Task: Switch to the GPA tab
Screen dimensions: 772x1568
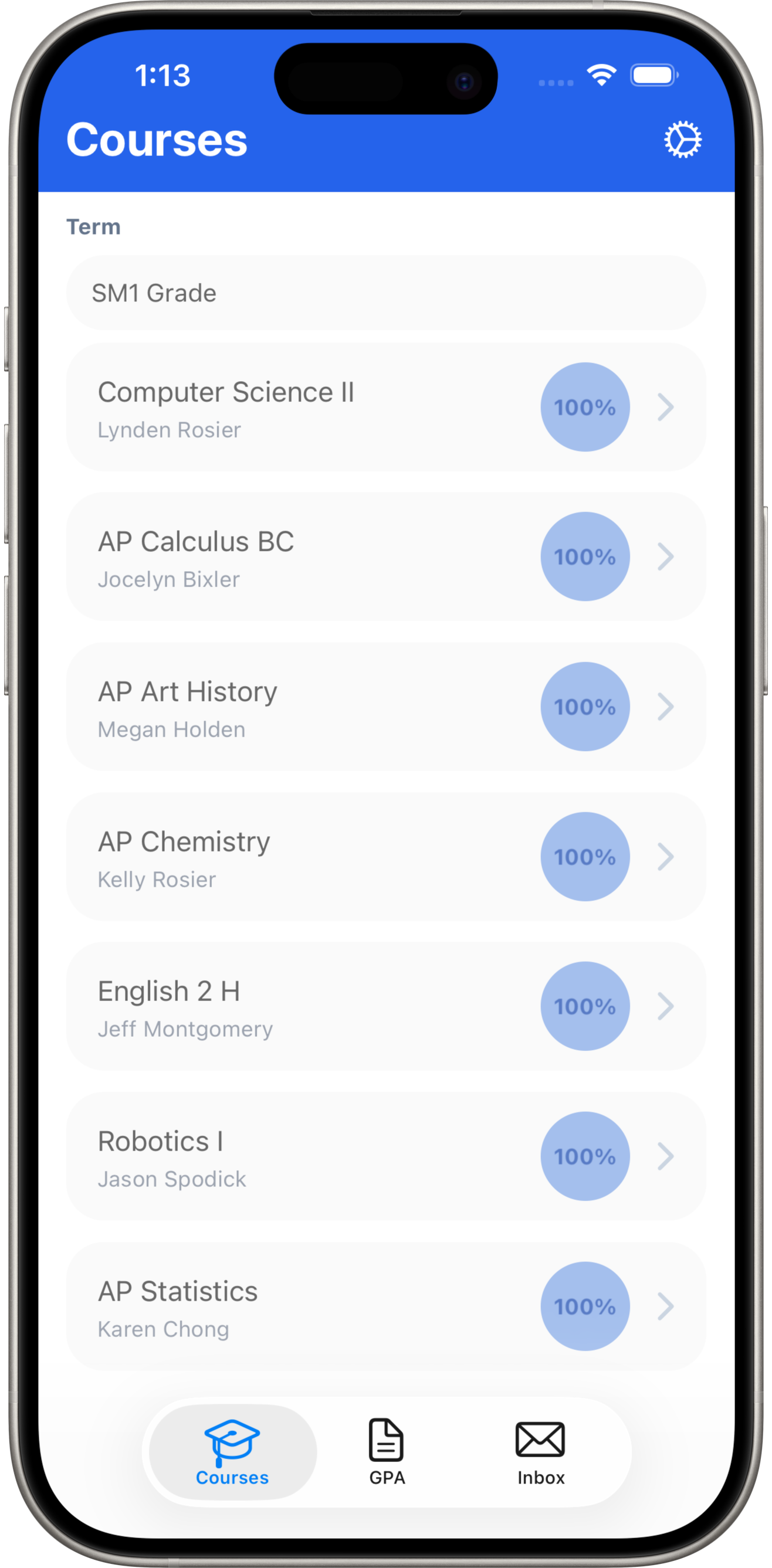Action: pyautogui.click(x=387, y=1452)
